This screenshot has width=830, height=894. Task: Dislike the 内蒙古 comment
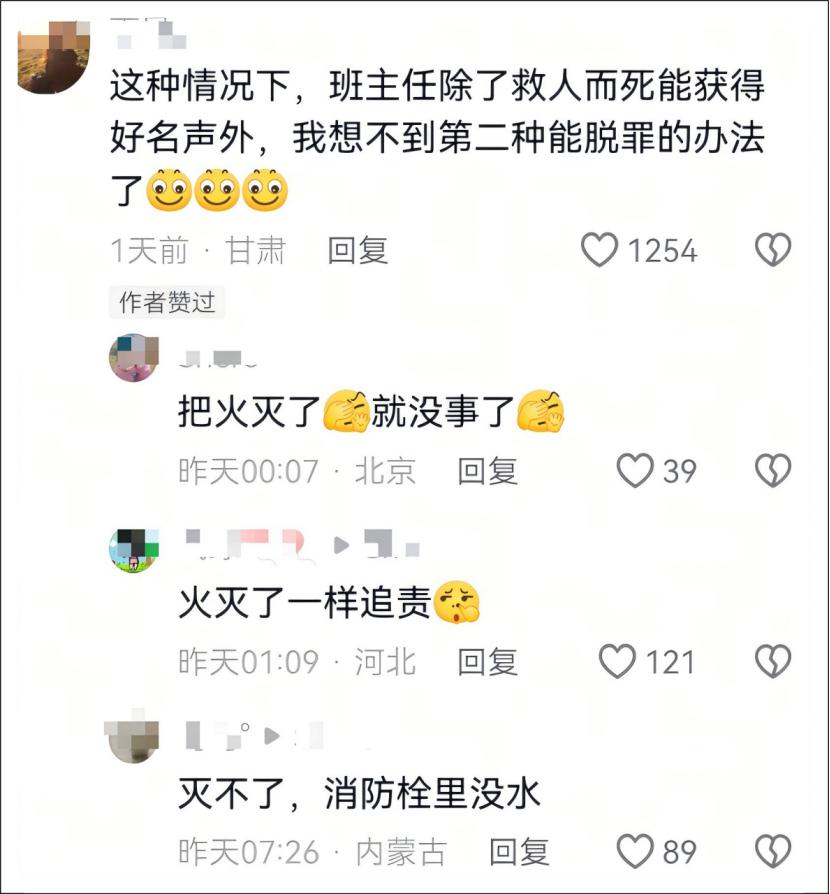(773, 852)
